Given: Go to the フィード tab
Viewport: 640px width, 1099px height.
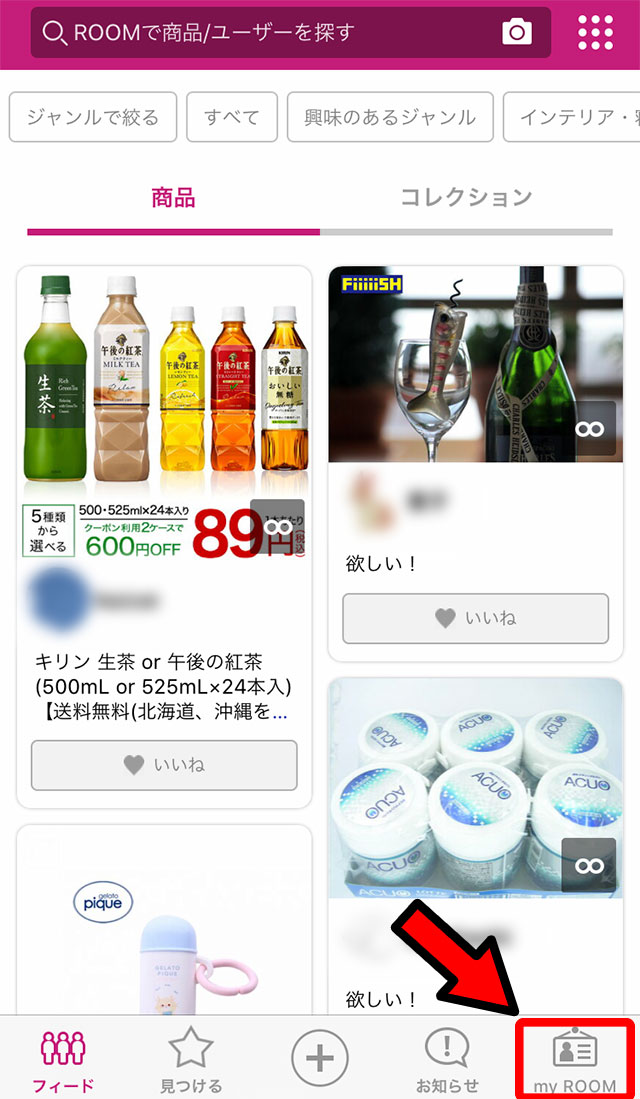Looking at the screenshot, I should click(x=62, y=1060).
